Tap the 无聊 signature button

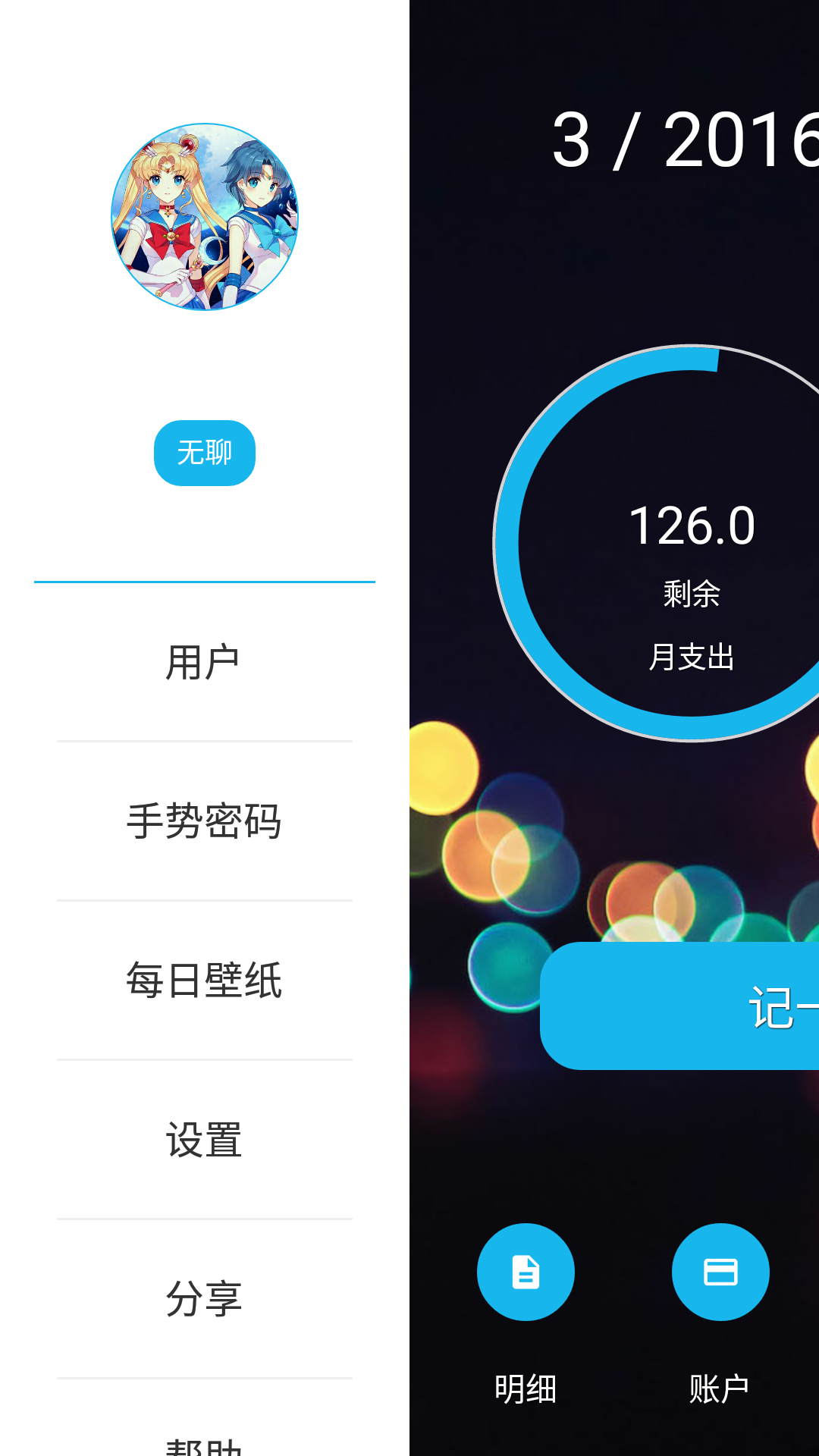204,451
